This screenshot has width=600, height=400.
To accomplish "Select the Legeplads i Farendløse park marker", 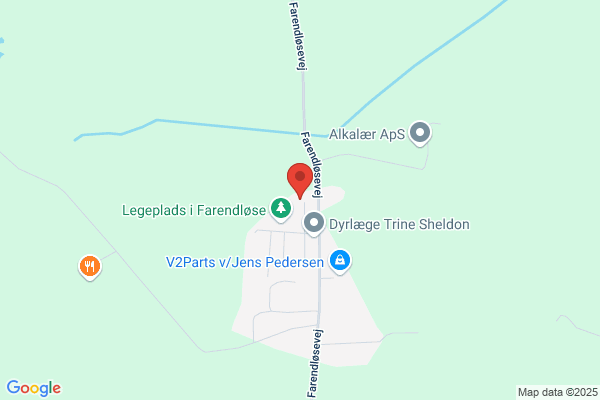I will pos(283,209).
